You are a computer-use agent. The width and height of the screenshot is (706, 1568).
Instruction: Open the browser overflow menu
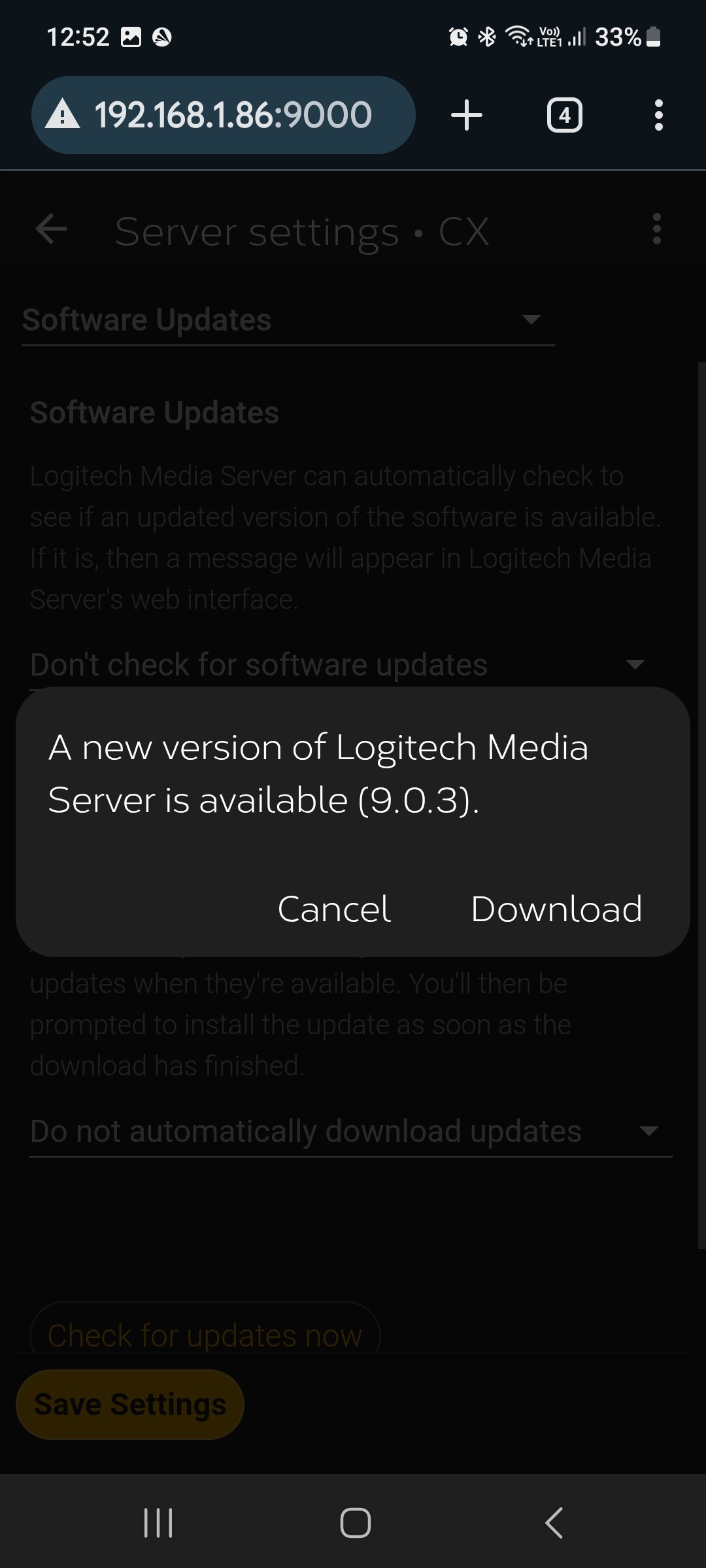[658, 115]
